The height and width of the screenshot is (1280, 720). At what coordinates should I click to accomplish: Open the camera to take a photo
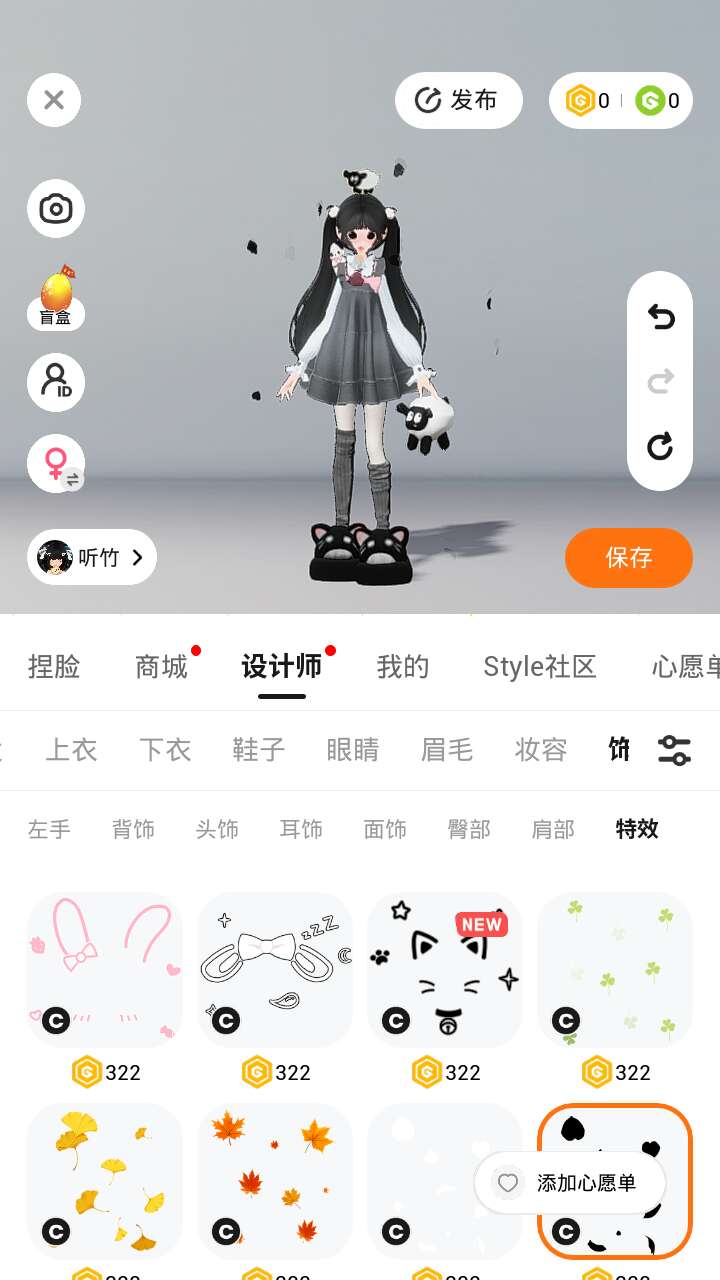click(x=56, y=209)
